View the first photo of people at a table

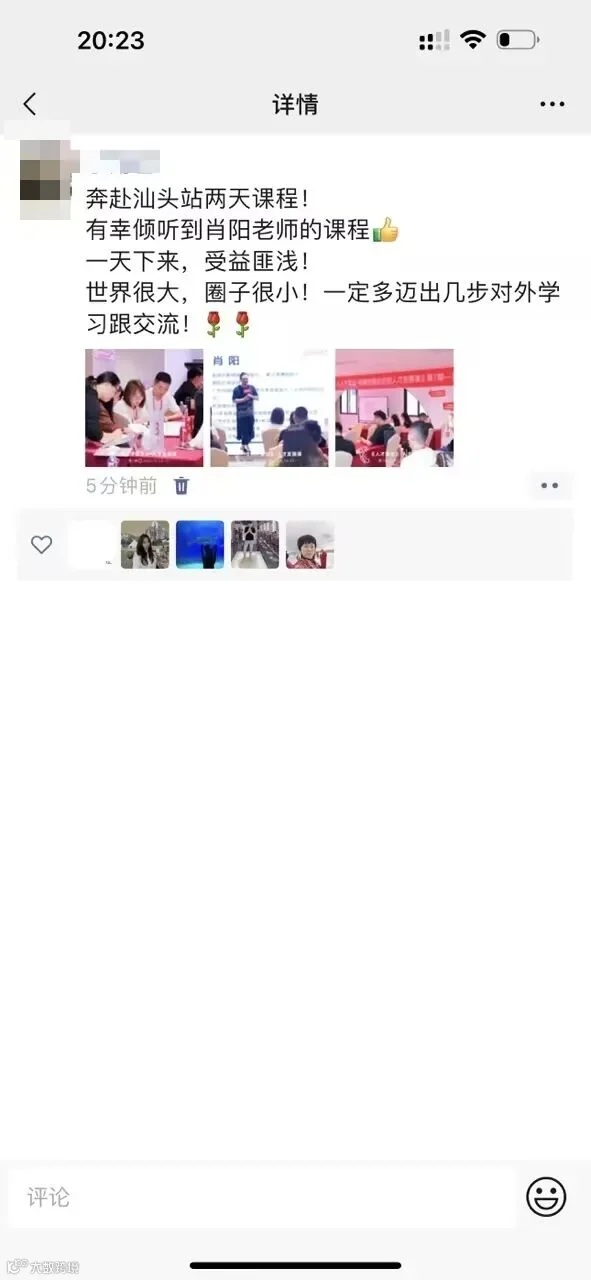(x=144, y=408)
